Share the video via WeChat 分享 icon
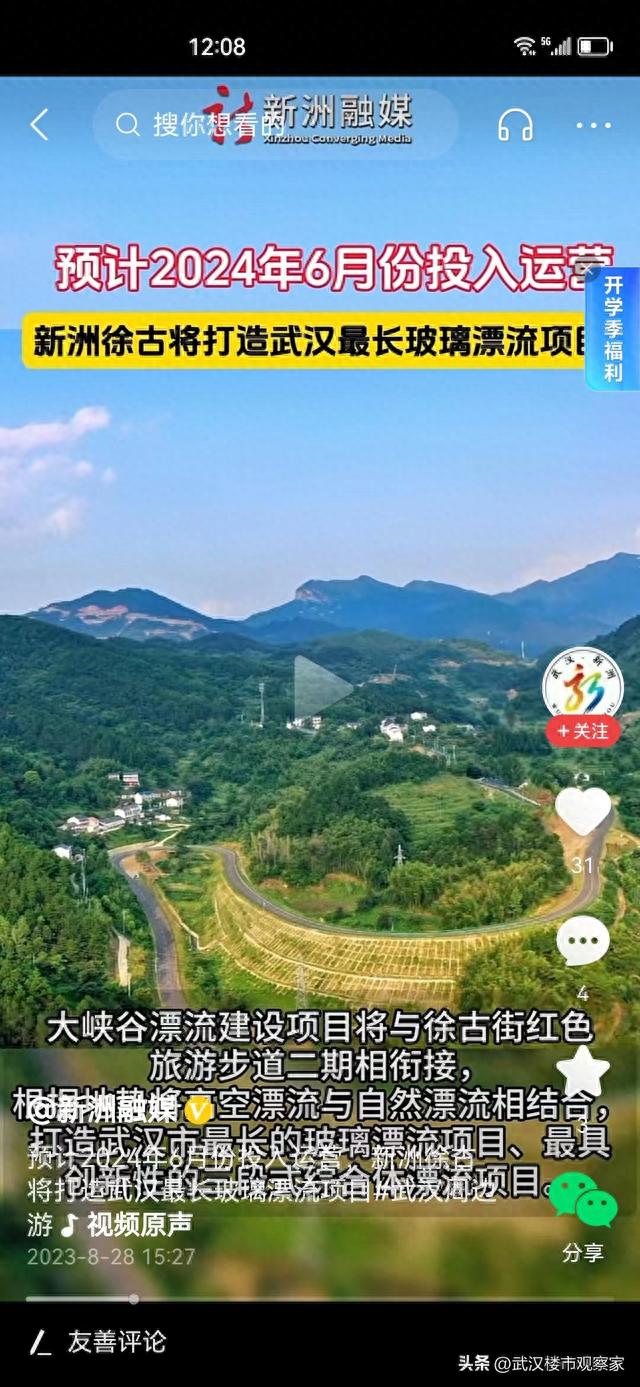 pos(583,1200)
